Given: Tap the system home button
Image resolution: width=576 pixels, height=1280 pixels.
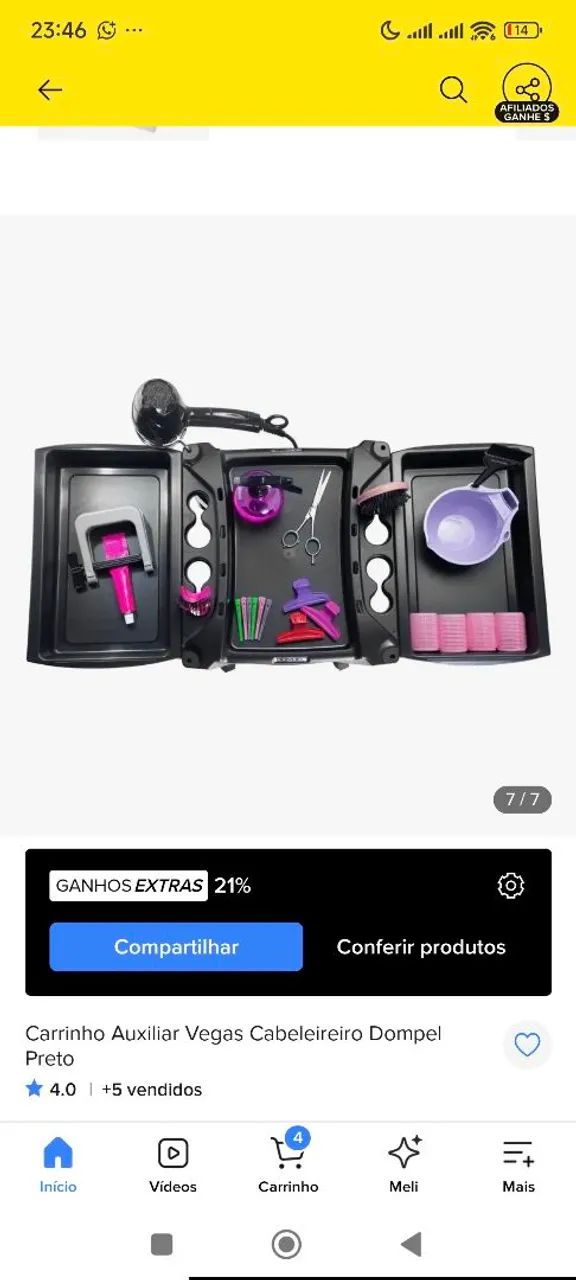Looking at the screenshot, I should coord(287,1244).
